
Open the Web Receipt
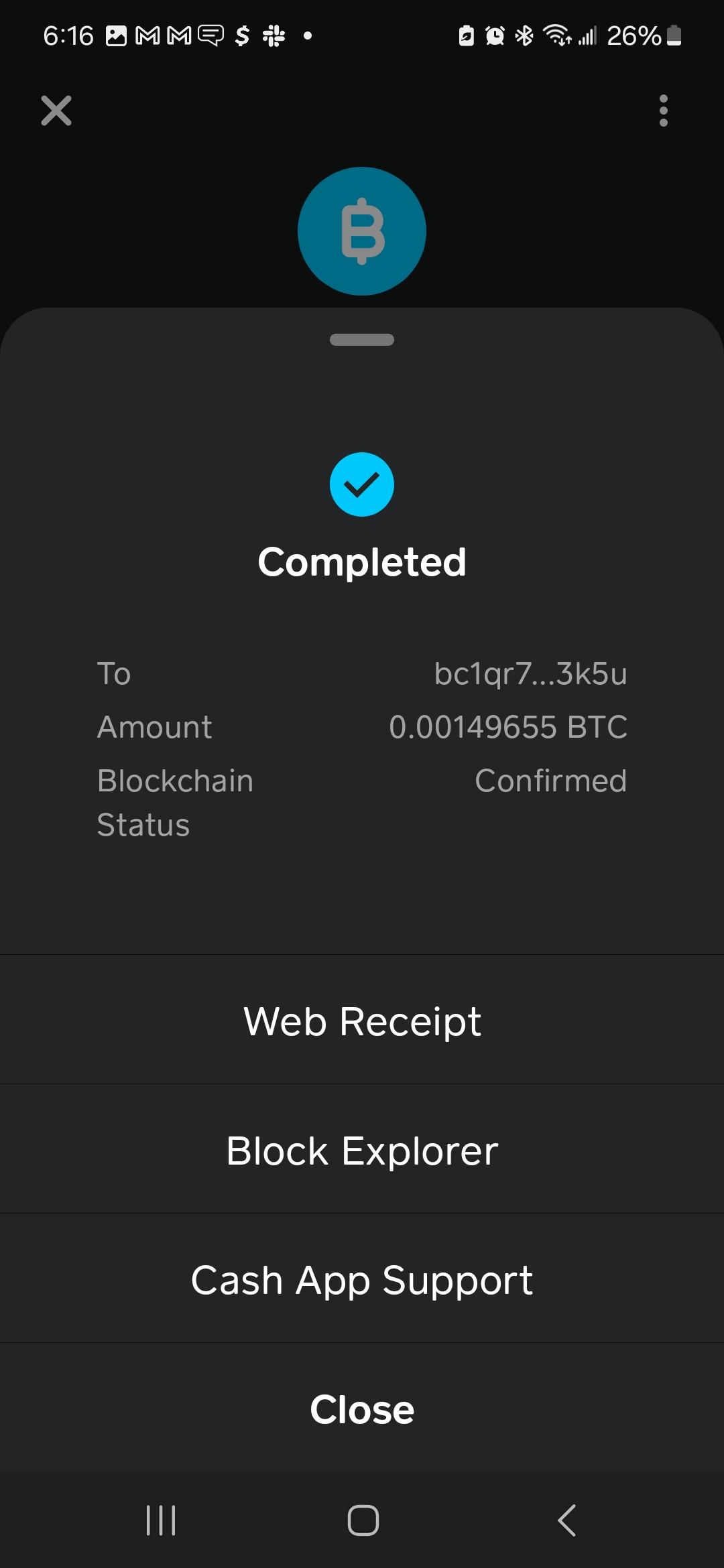click(x=362, y=1021)
